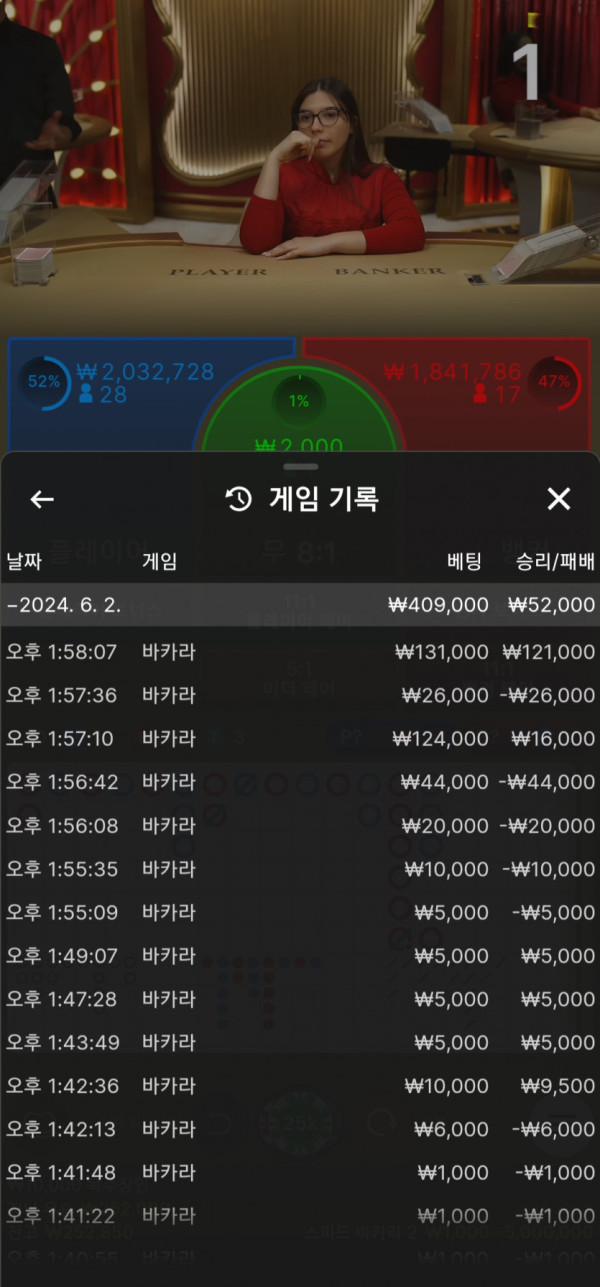Open the 오후 1:55:09 바카라 record
600x1287 pixels.
click(x=300, y=912)
